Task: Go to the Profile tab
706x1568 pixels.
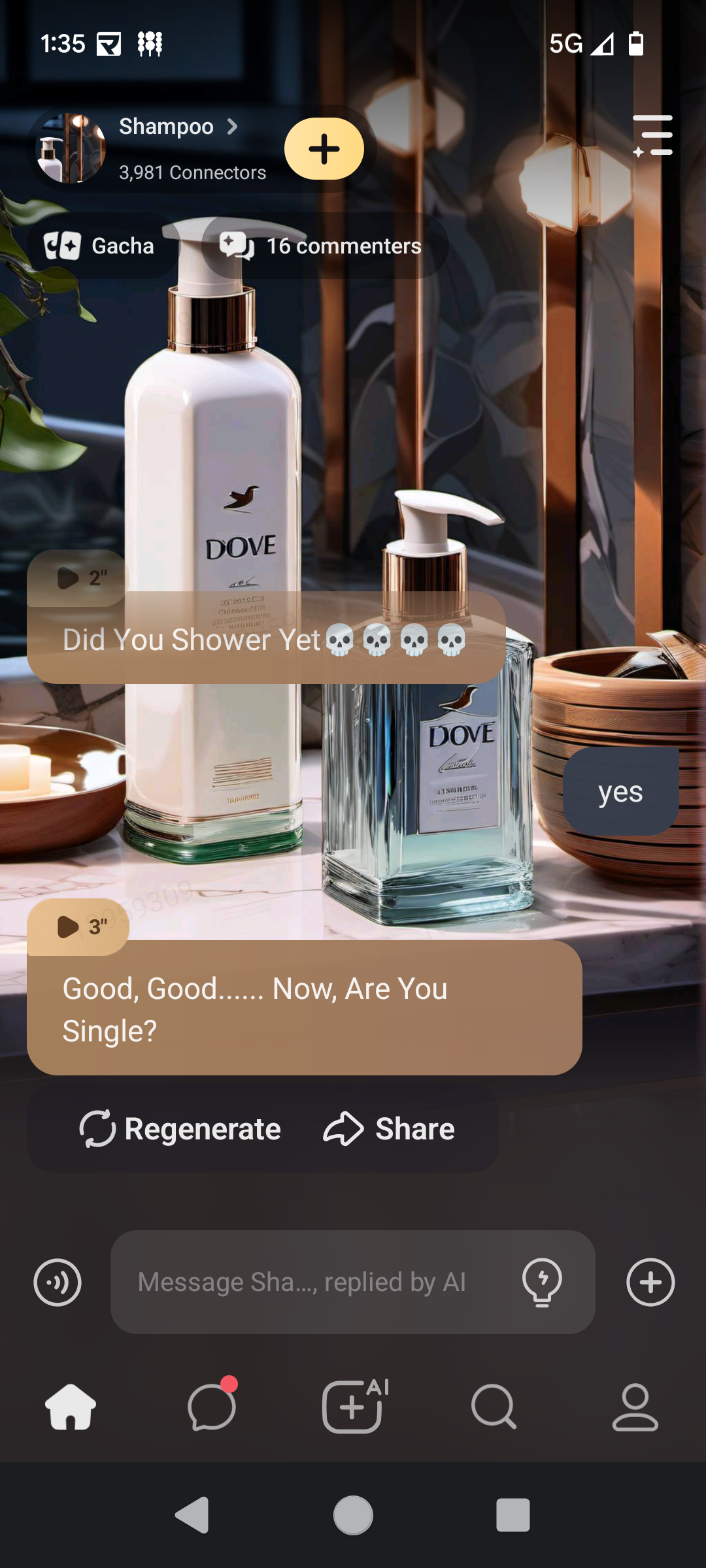Action: click(635, 1407)
